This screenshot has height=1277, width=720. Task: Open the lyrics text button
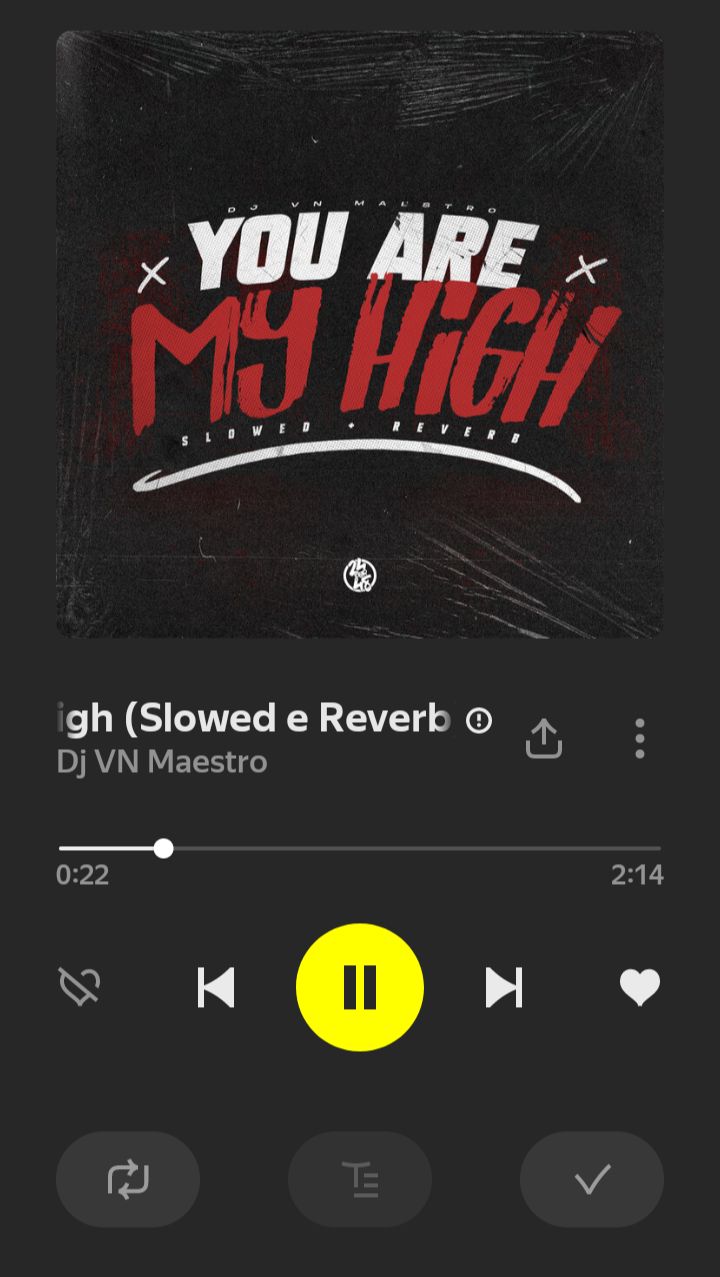[360, 1180]
